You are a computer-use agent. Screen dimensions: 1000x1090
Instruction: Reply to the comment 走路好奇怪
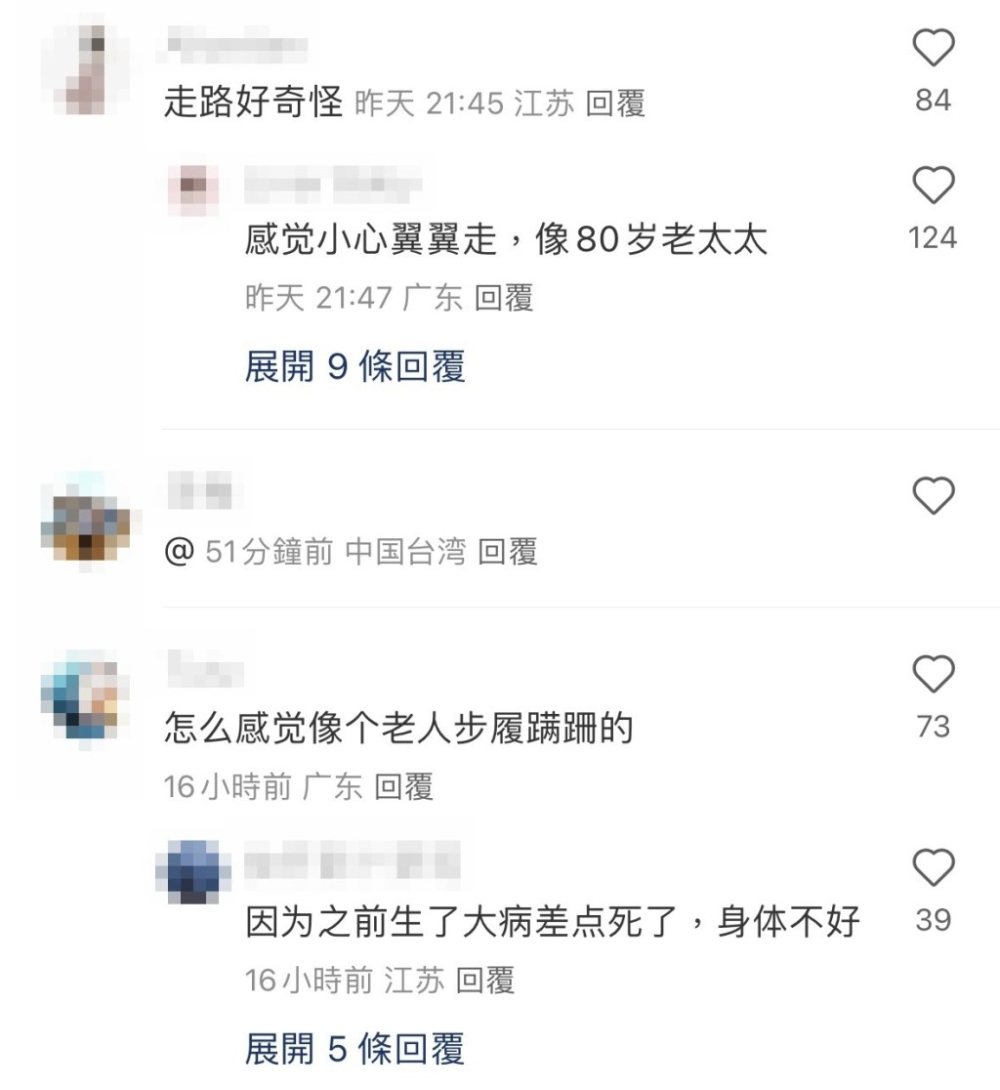(615, 104)
